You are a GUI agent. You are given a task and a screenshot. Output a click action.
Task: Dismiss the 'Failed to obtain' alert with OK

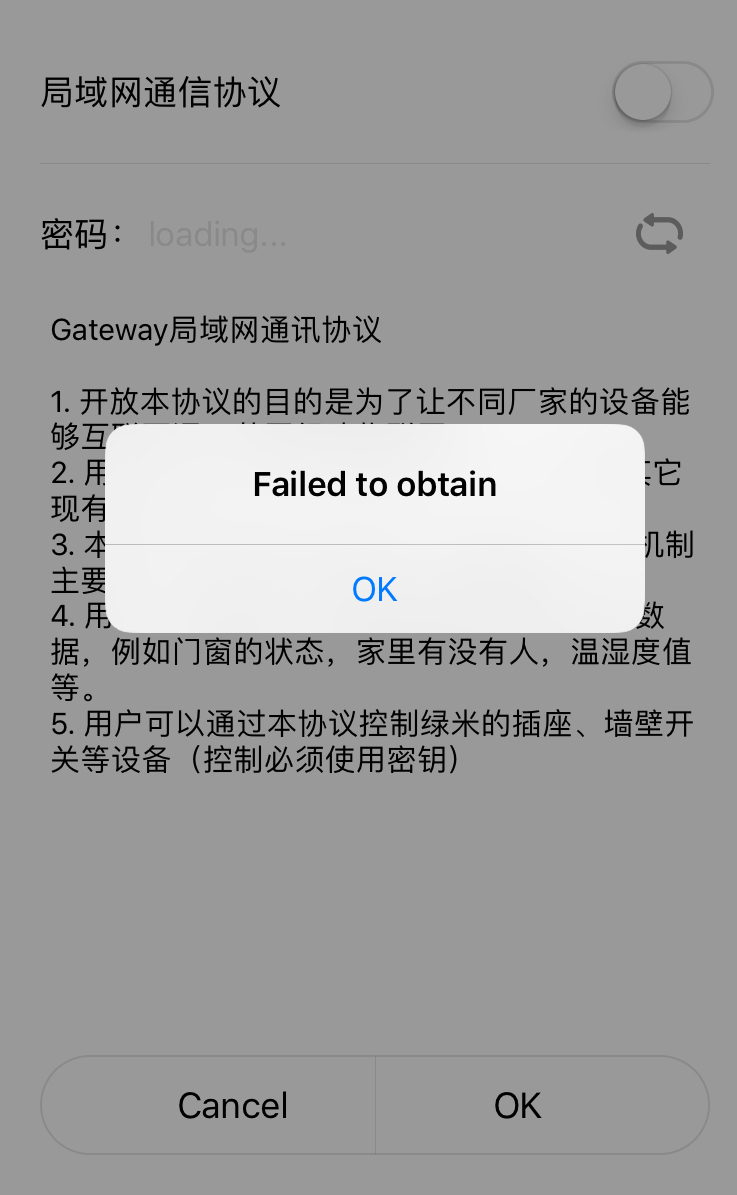tap(374, 589)
